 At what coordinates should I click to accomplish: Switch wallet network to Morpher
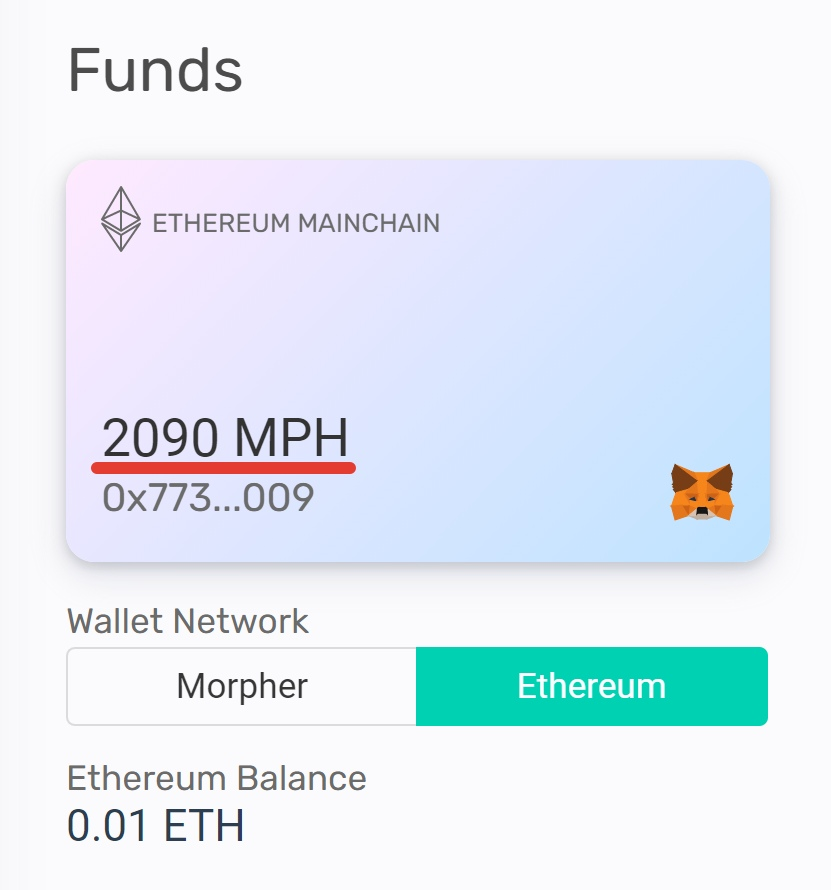pos(242,686)
